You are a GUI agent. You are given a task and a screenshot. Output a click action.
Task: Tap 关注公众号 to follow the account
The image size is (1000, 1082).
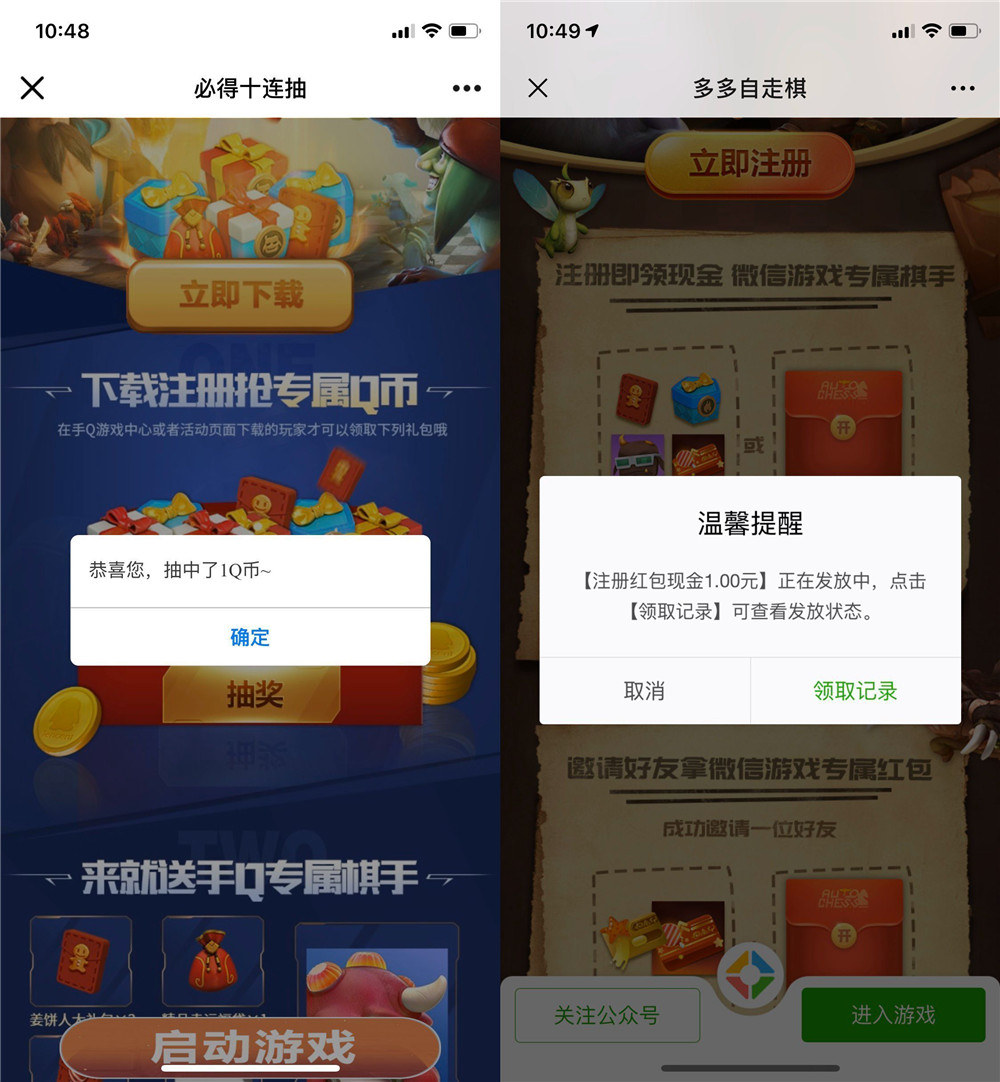pos(607,1015)
